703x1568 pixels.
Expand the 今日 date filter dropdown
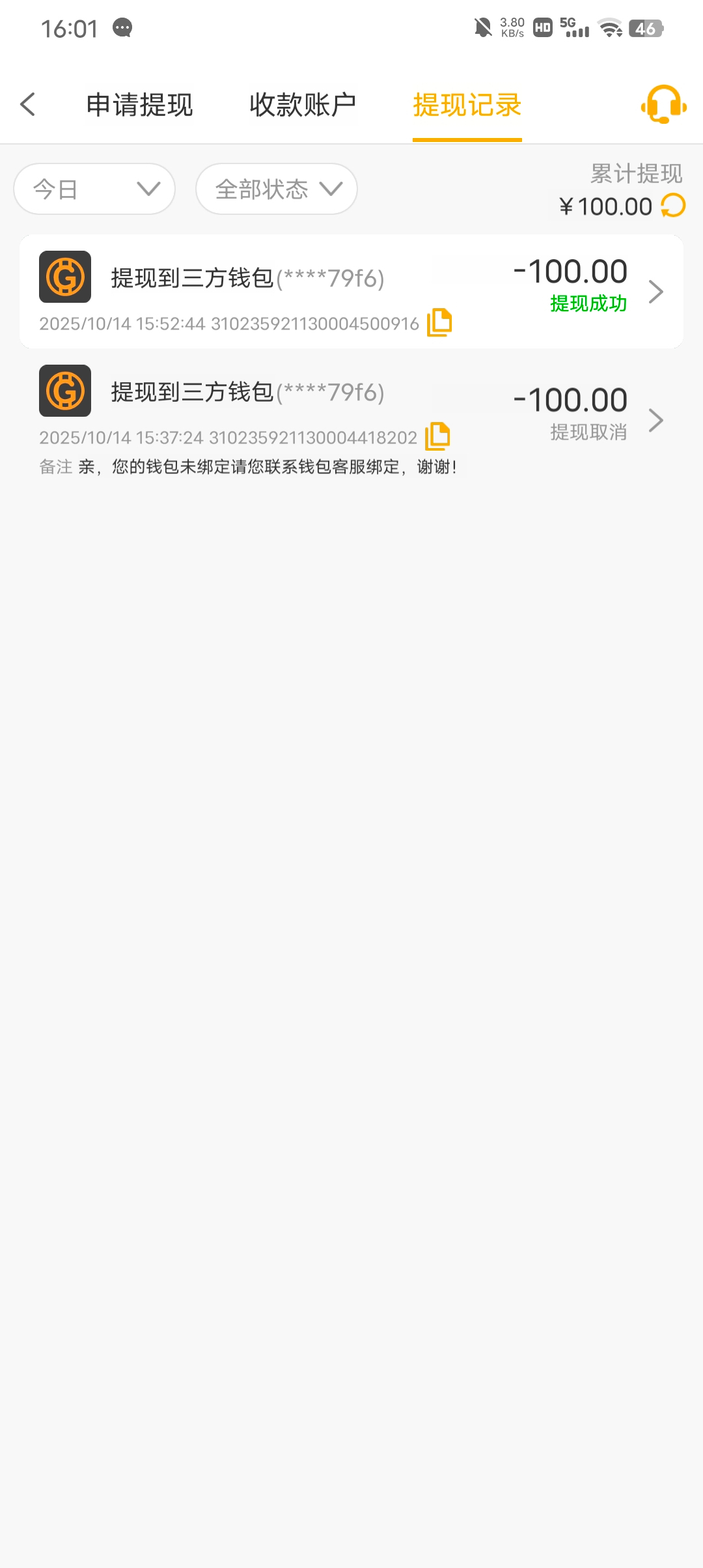(94, 189)
